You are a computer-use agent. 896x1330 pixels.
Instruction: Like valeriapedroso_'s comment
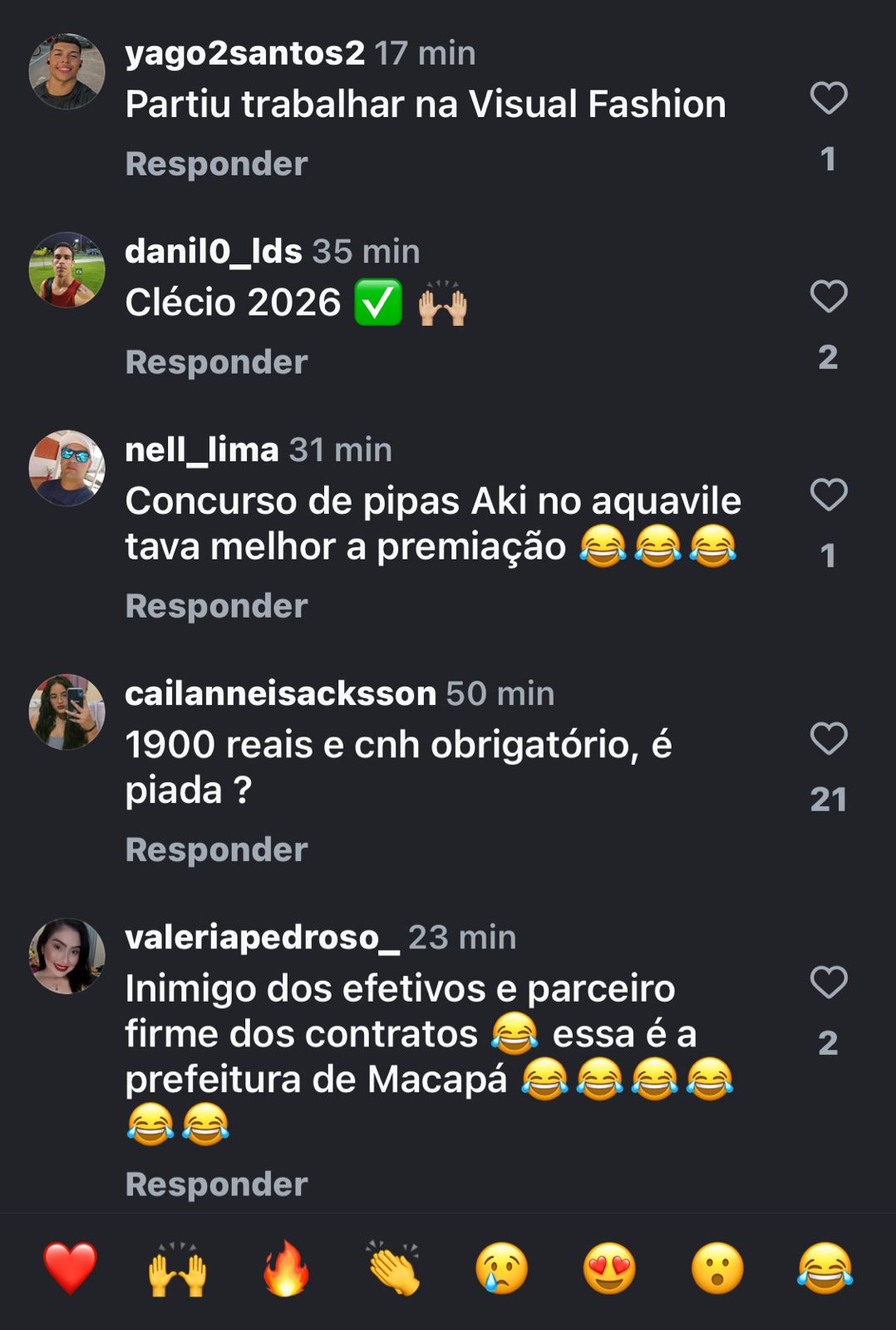[x=828, y=983]
